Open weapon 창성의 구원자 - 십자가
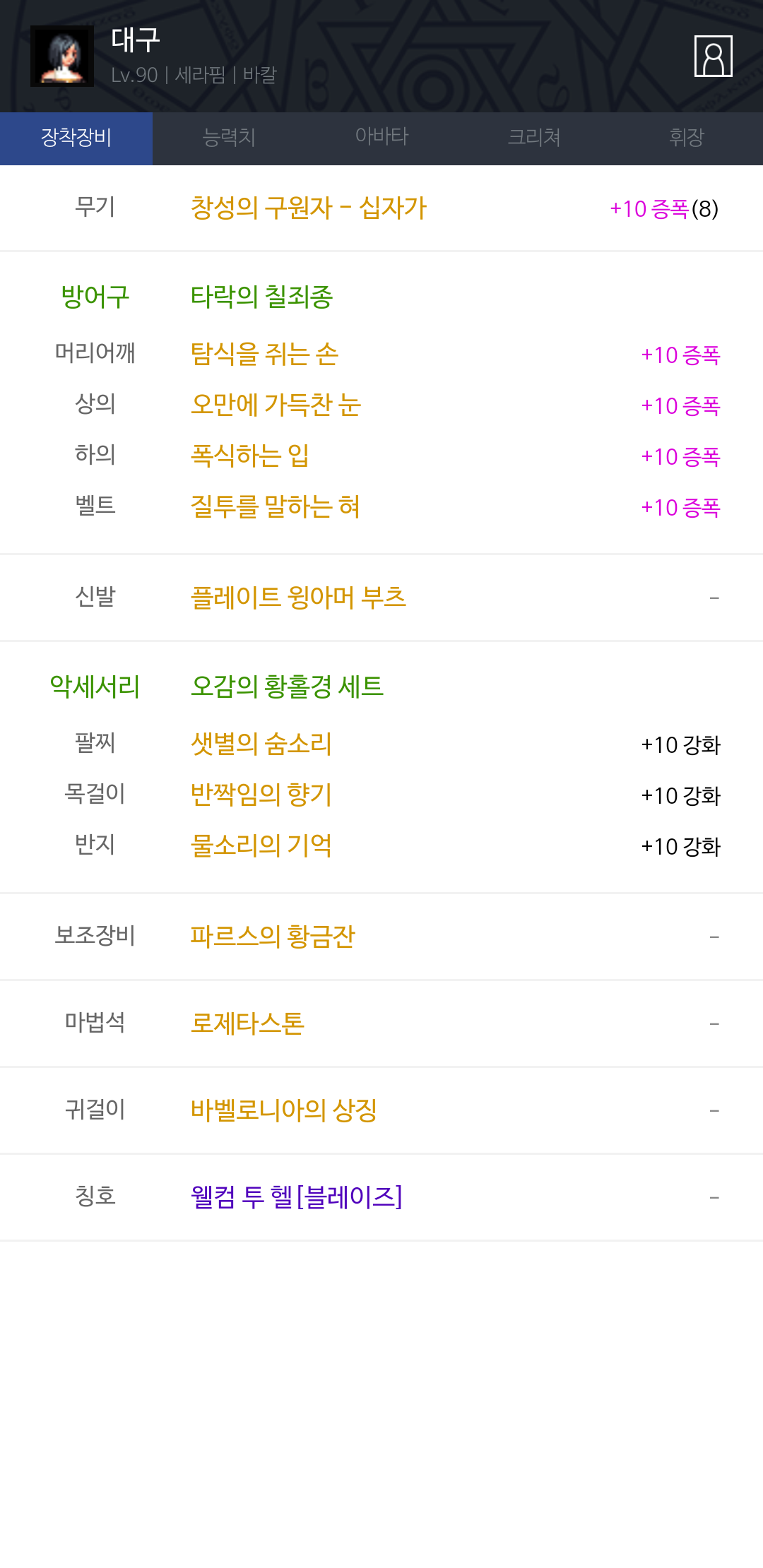The width and height of the screenshot is (763, 1568). (309, 208)
